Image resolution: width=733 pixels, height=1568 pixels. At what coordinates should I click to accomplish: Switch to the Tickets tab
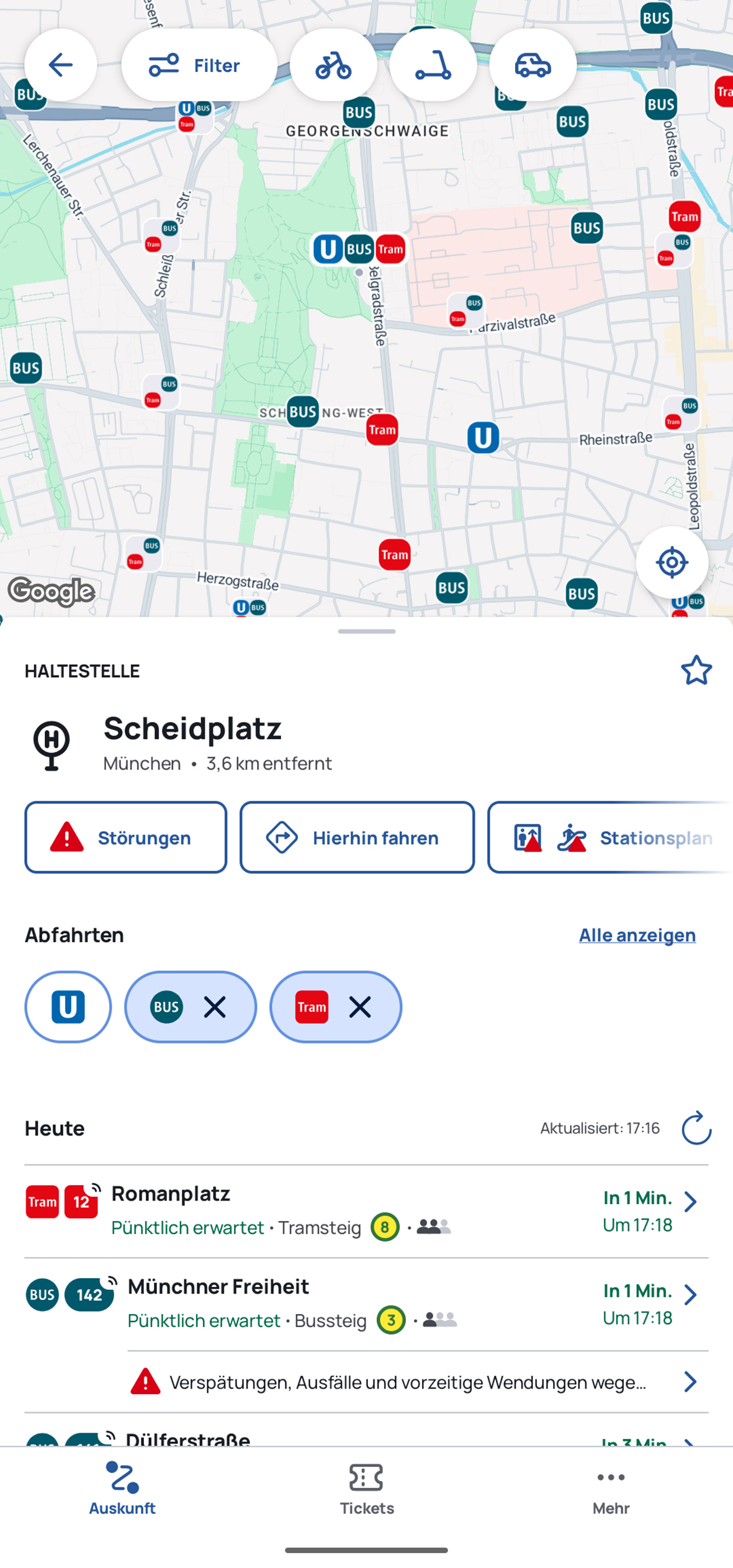[366, 1489]
